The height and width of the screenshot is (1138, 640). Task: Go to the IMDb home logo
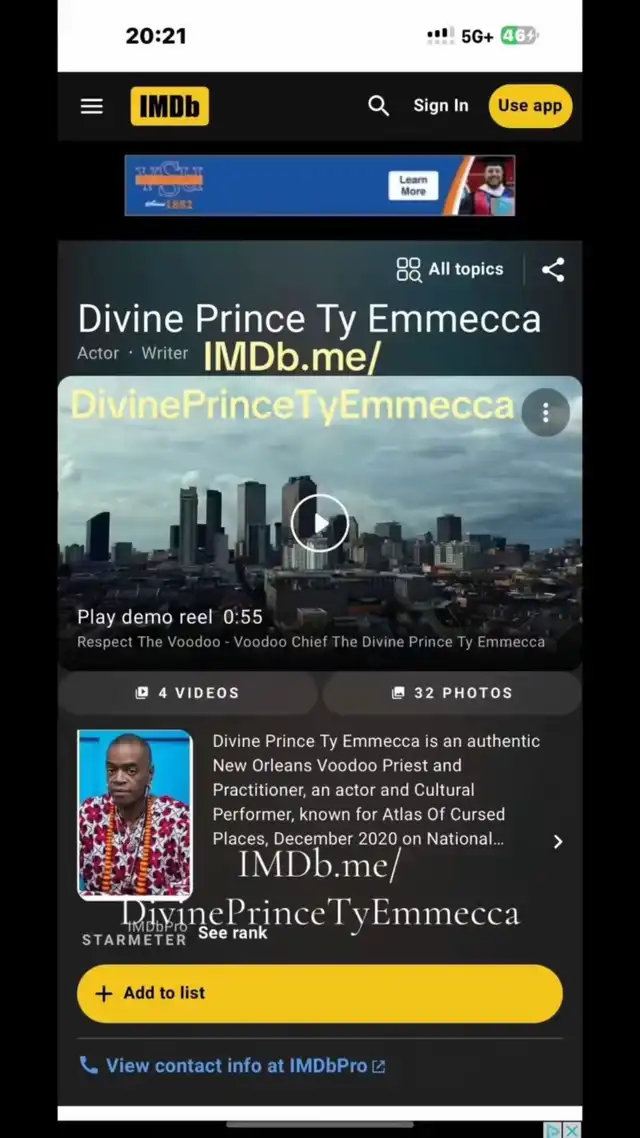[170, 106]
